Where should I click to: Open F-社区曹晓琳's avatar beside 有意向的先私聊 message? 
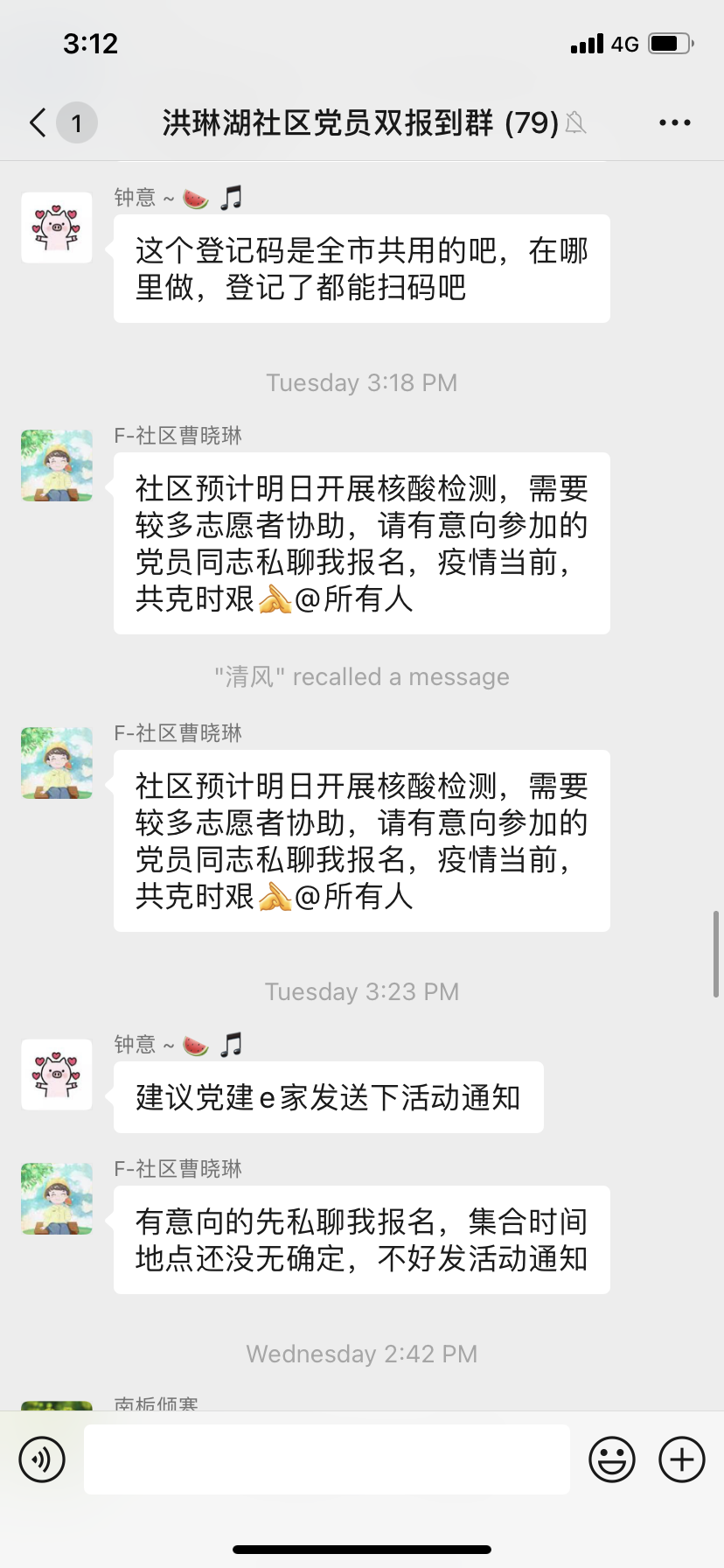[x=57, y=1199]
